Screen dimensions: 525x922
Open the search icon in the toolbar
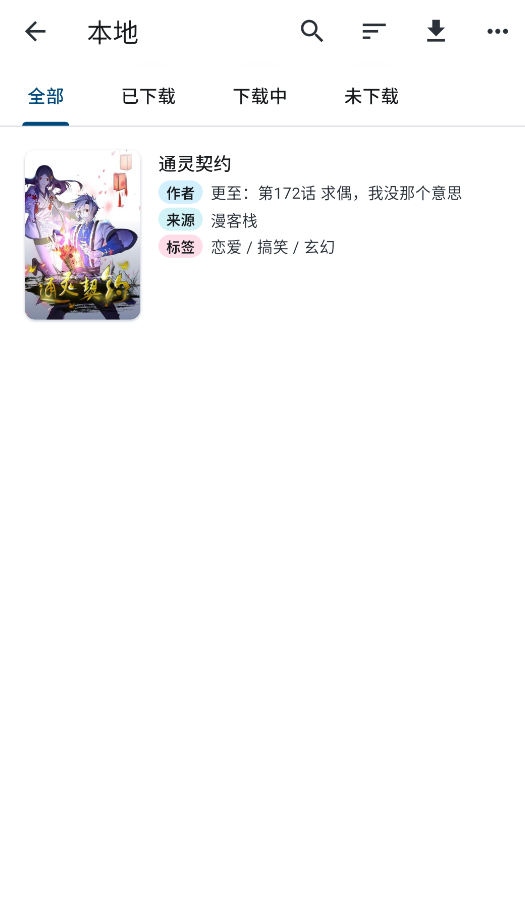click(x=312, y=31)
